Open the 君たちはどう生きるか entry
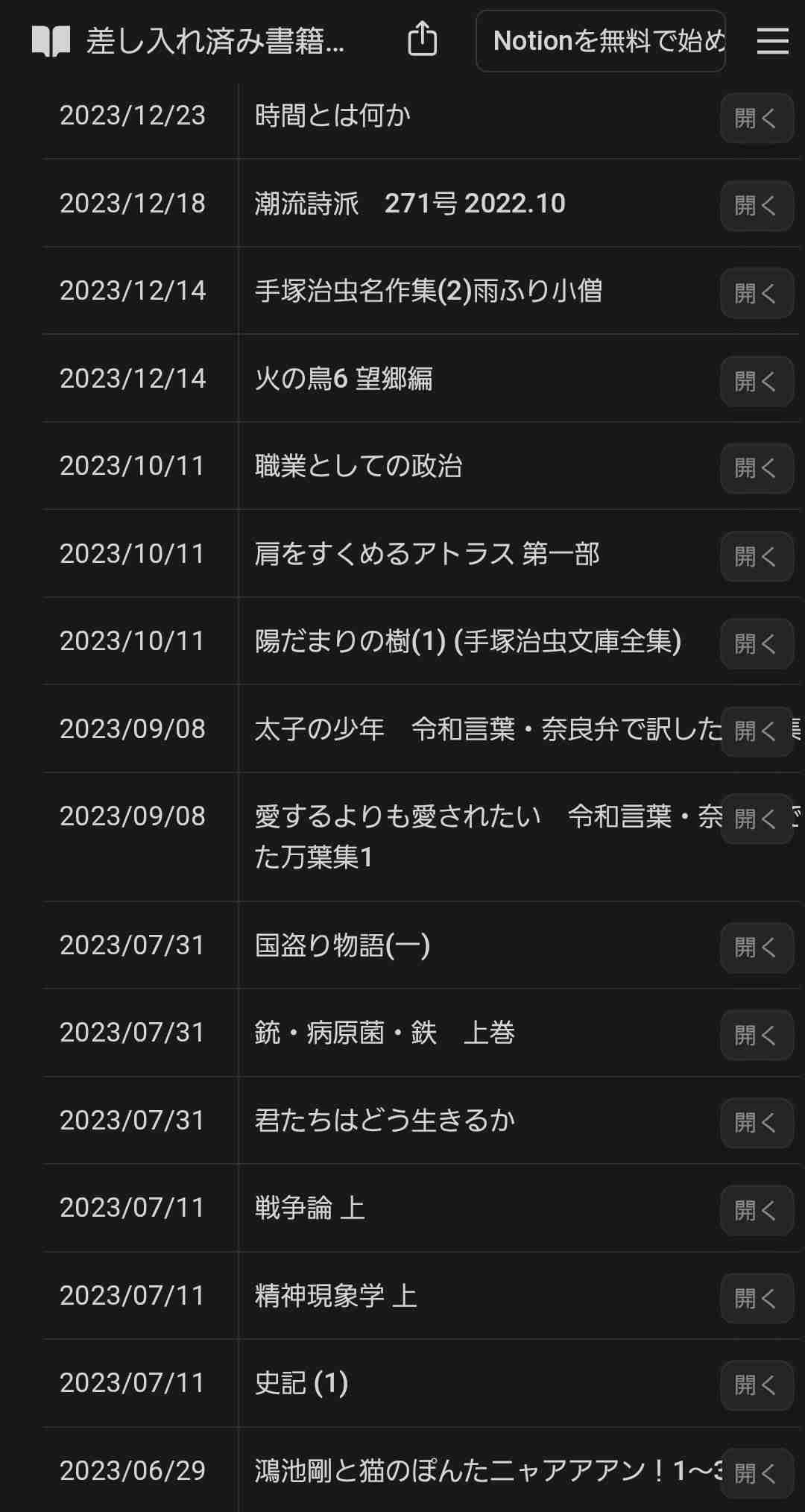Image resolution: width=805 pixels, height=1512 pixels. point(756,1123)
